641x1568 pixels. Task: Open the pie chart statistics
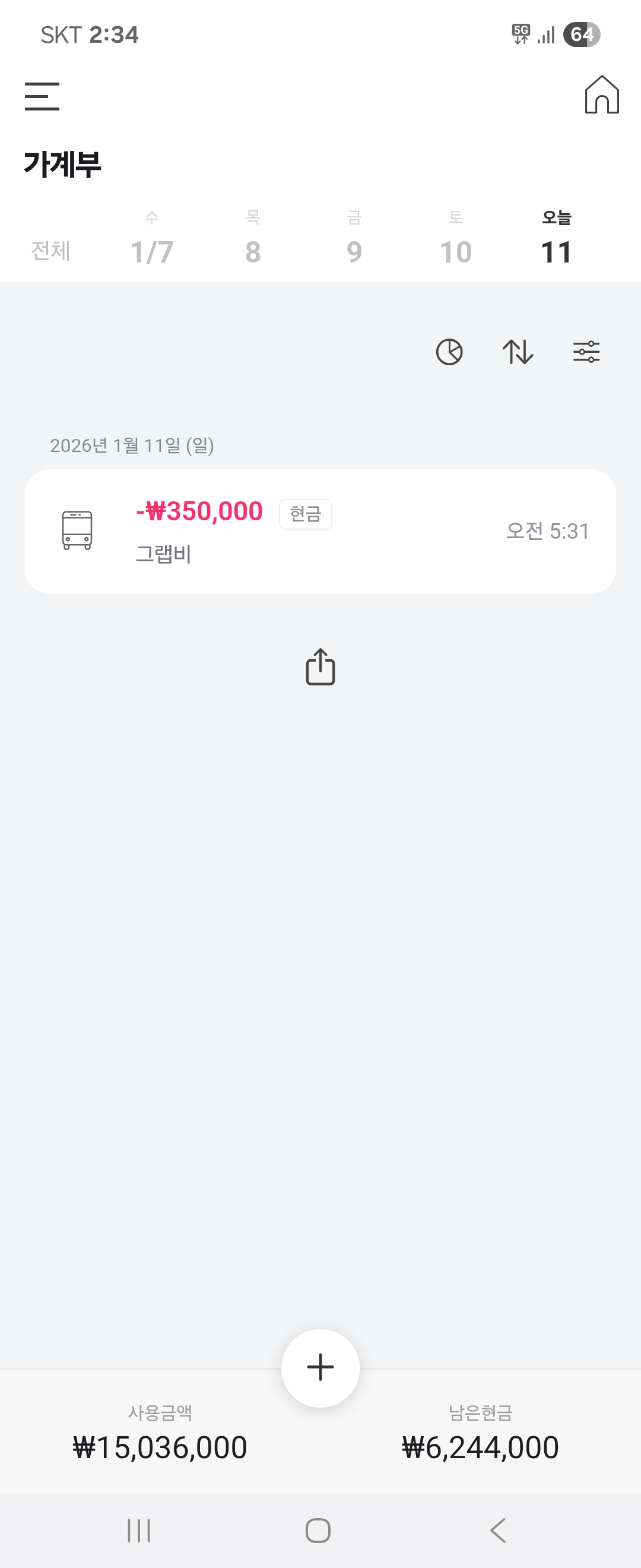(x=449, y=352)
